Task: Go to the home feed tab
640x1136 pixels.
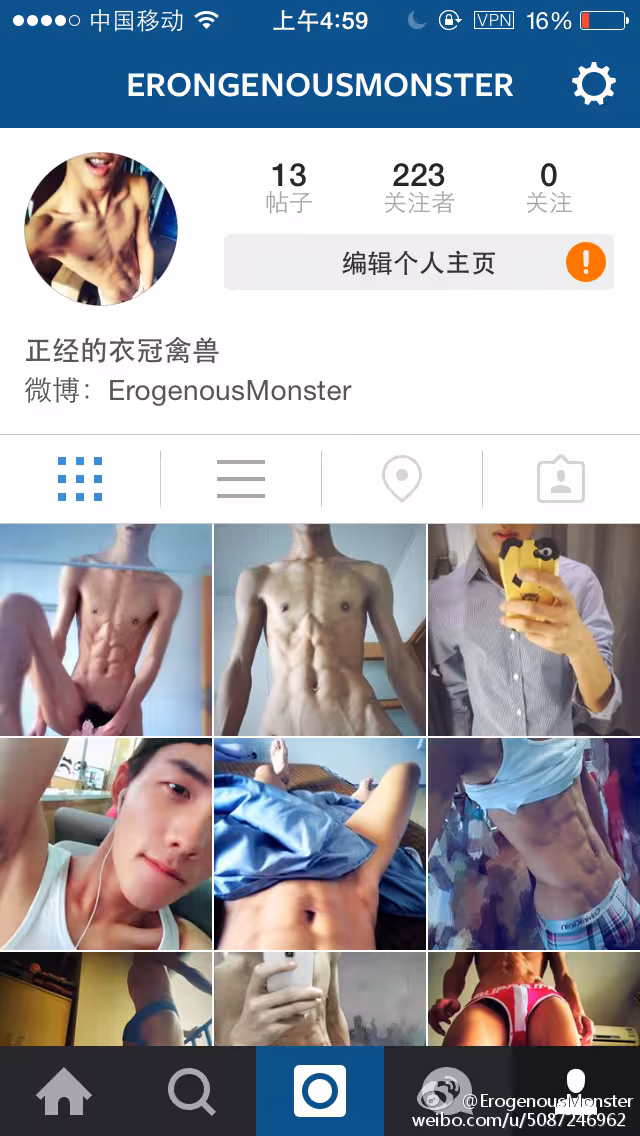Action: (64, 1091)
